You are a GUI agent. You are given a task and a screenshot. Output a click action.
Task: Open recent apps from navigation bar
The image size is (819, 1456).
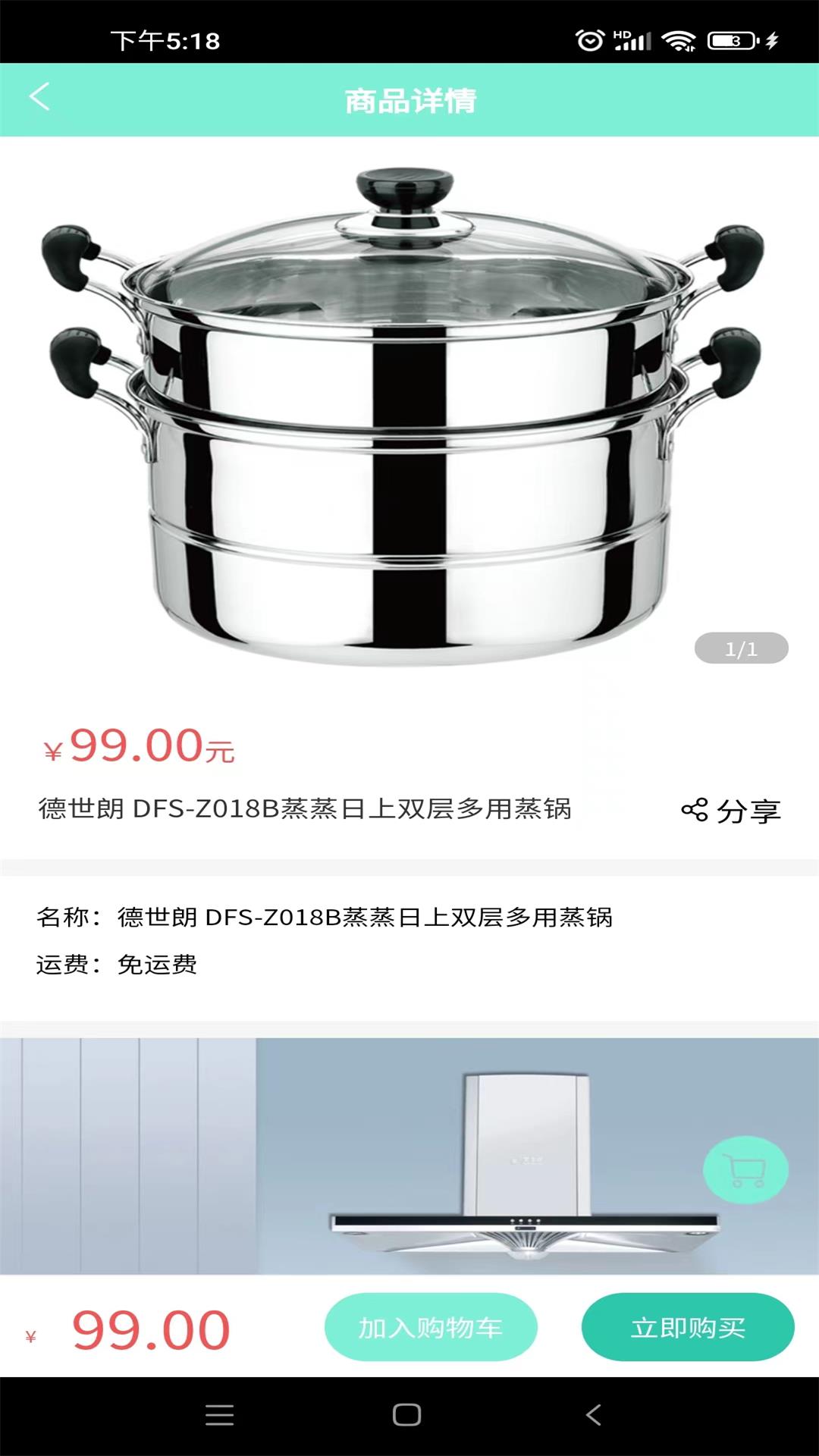[219, 1414]
